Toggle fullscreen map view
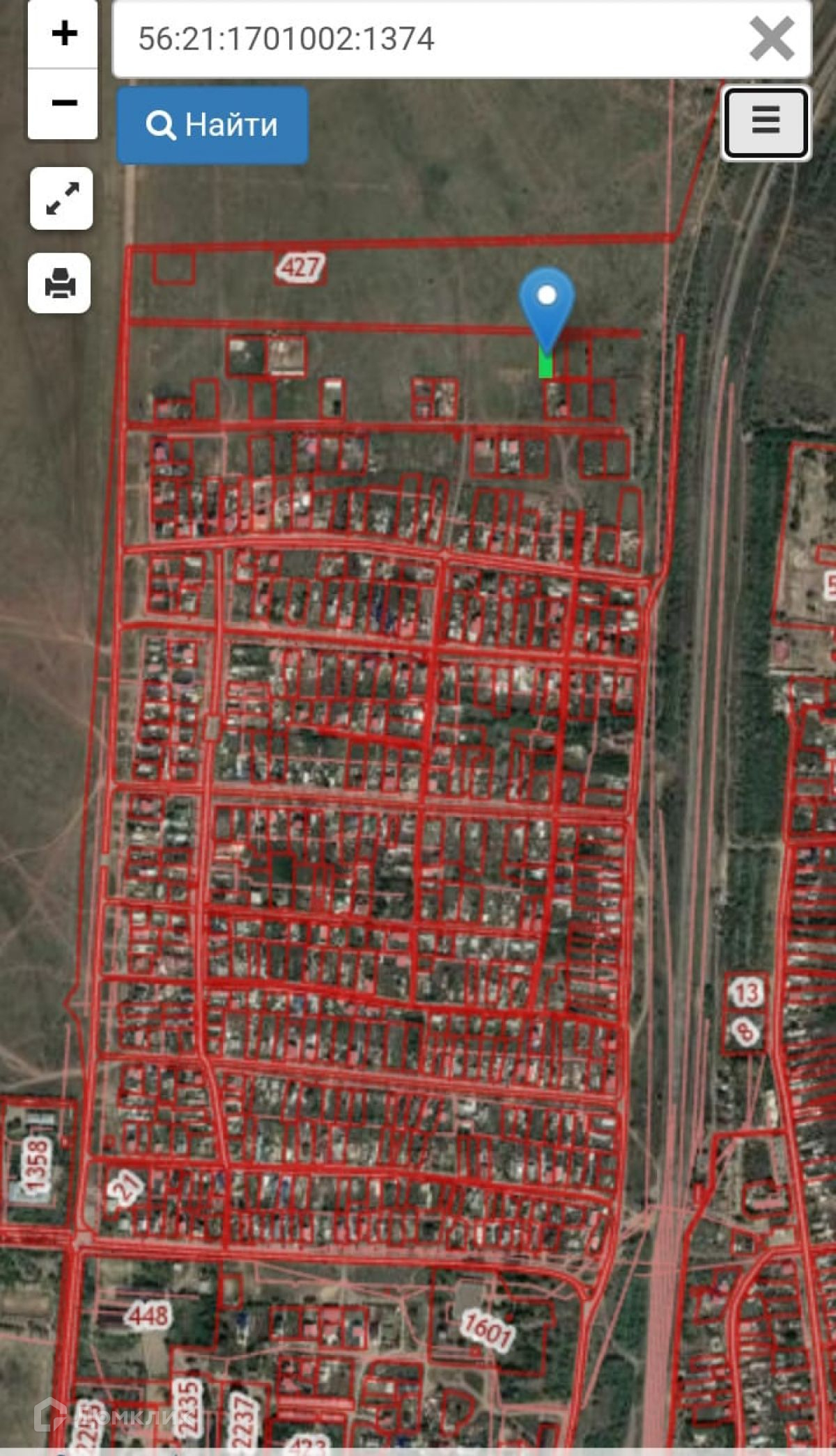This screenshot has width=836, height=1456. tap(61, 198)
